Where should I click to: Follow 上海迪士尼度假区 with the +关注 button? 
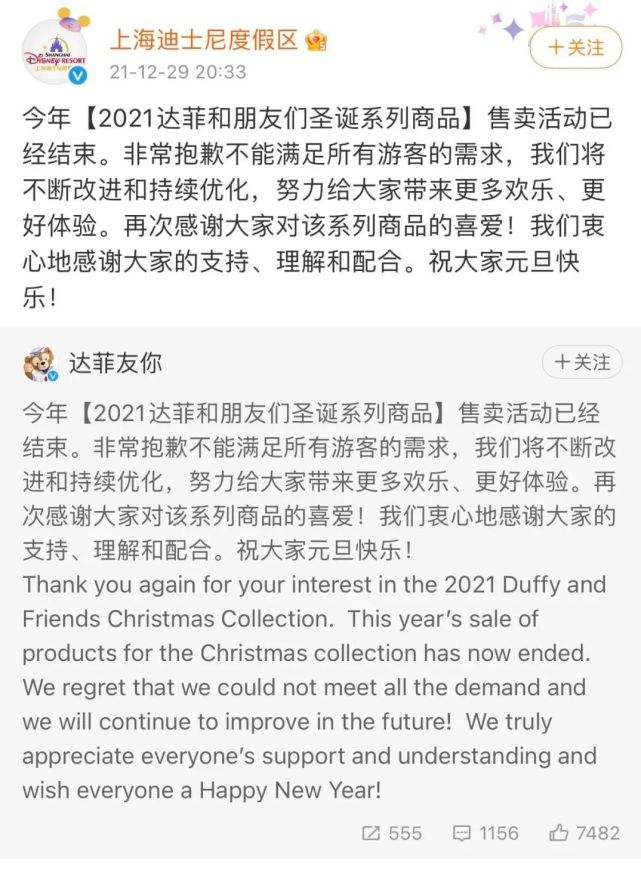(575, 47)
